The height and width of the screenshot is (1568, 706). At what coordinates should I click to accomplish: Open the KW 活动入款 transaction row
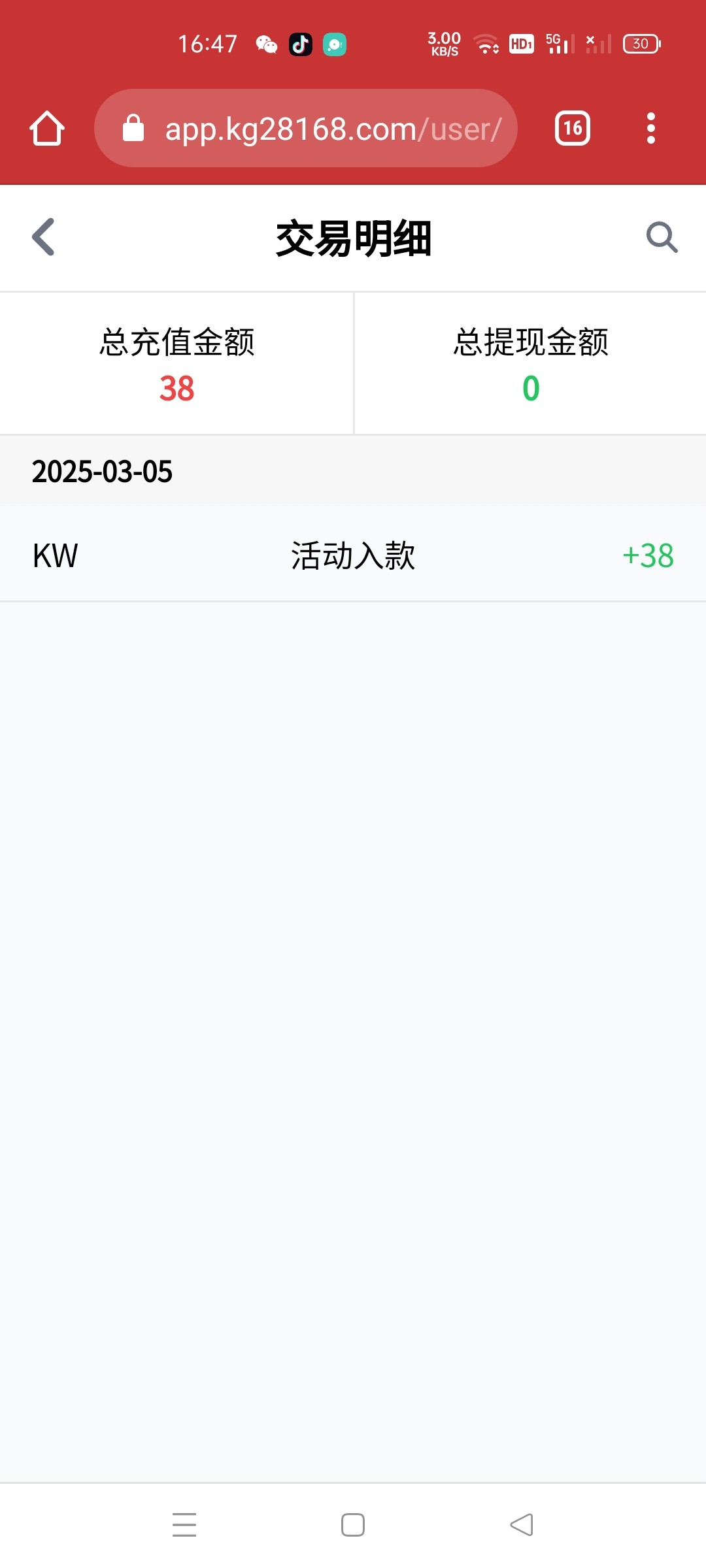(353, 555)
